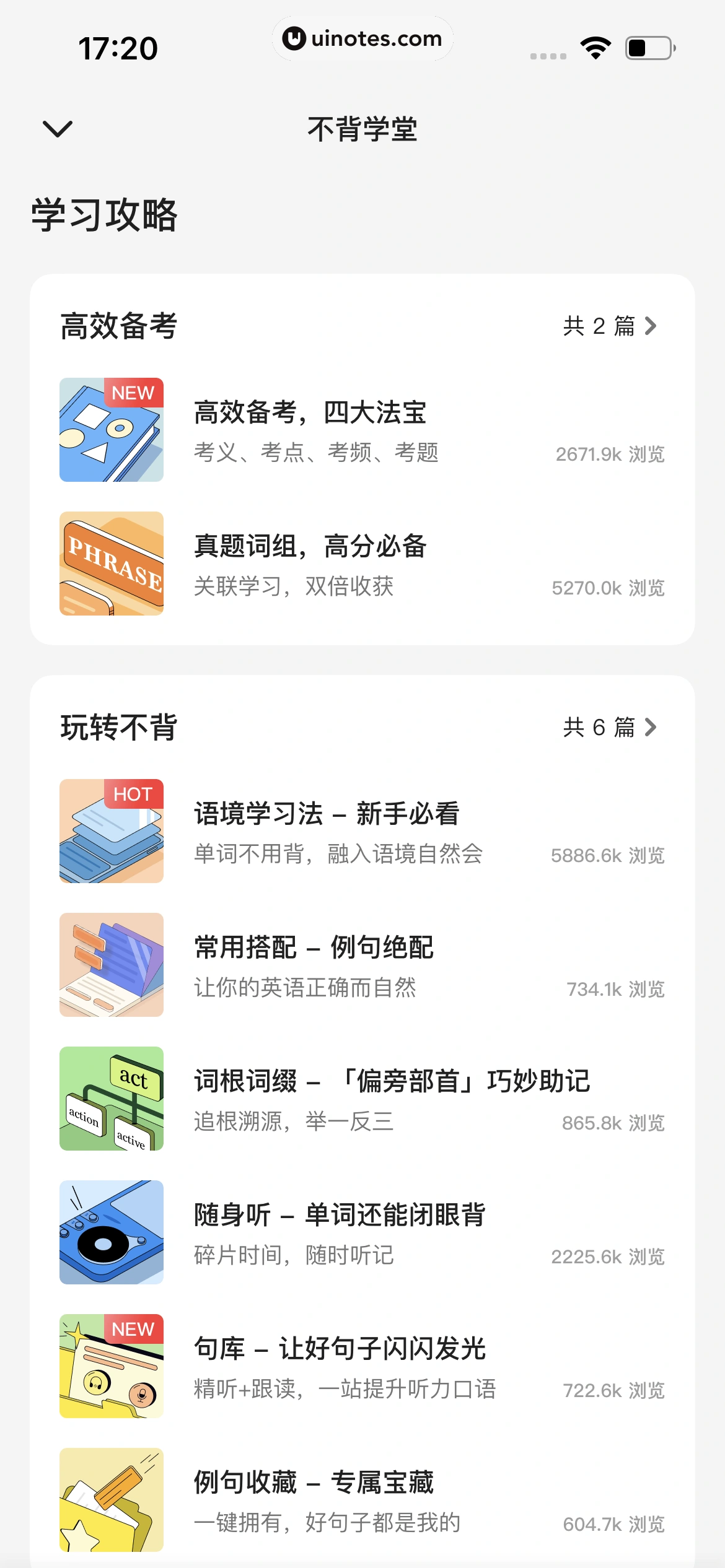Image resolution: width=725 pixels, height=1568 pixels.
Task: Open the 常用搭配 illustration icon
Action: (x=110, y=964)
